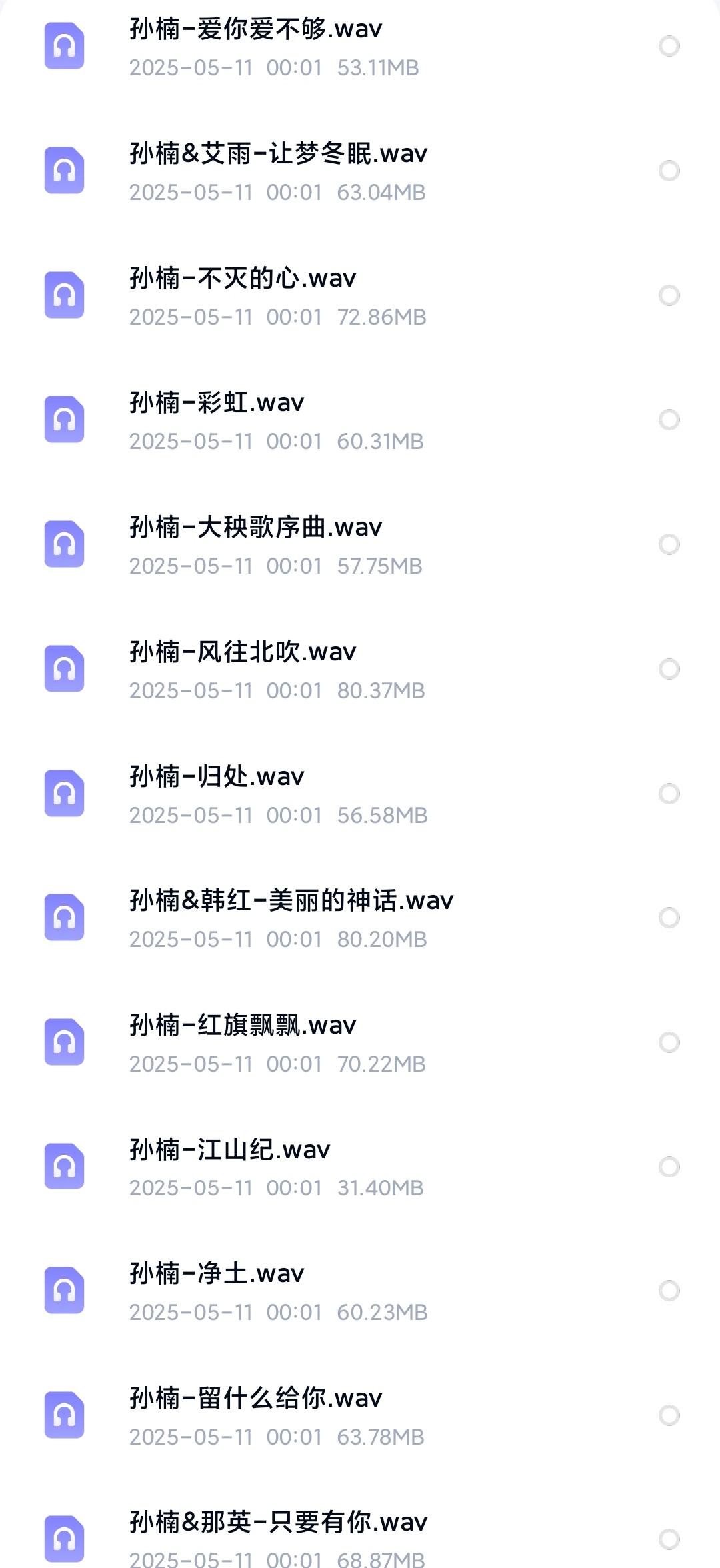Screen dimensions: 720x1568
Task: Tick the selection circle for 孙楠-彩虹.wav
Action: 669,420
